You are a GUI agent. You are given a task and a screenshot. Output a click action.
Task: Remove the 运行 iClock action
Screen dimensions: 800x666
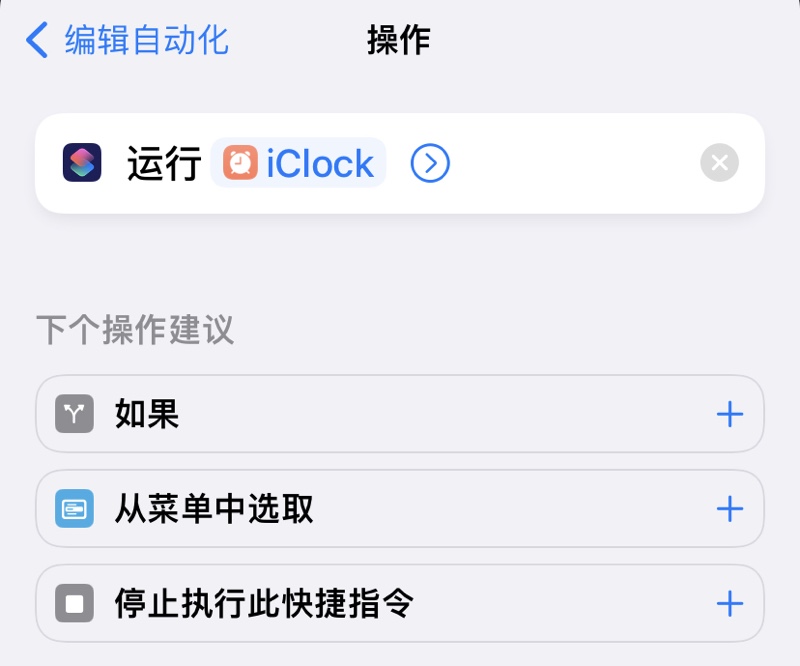pos(719,163)
